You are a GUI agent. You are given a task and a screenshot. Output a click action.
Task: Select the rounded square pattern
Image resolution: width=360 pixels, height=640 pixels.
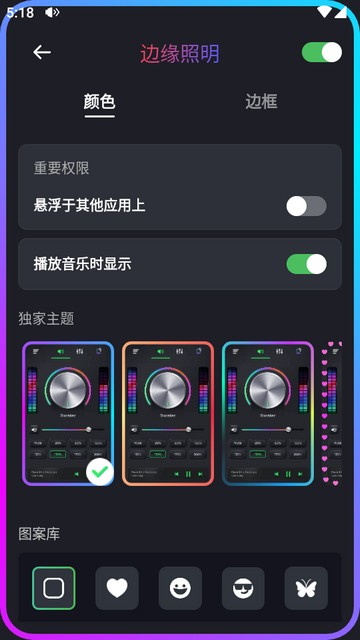tap(54, 588)
